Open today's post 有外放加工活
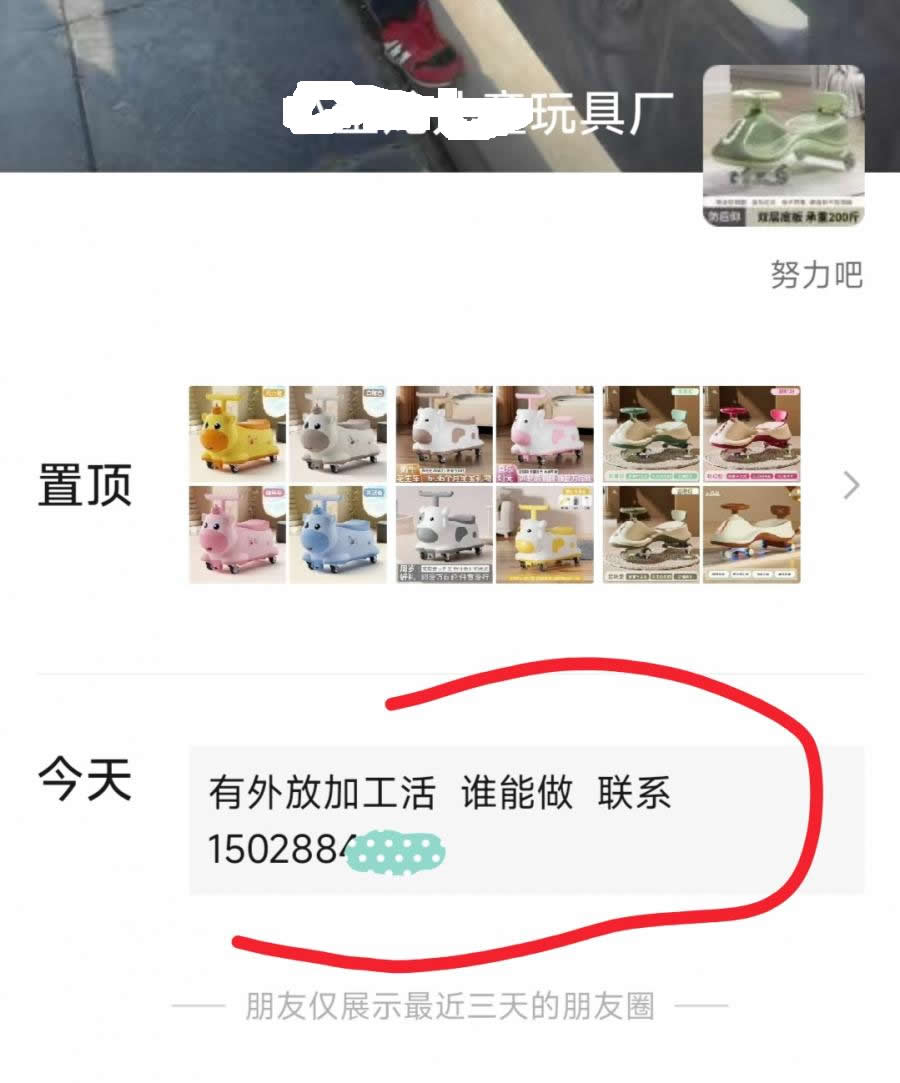The height and width of the screenshot is (1083, 900). pos(526,819)
